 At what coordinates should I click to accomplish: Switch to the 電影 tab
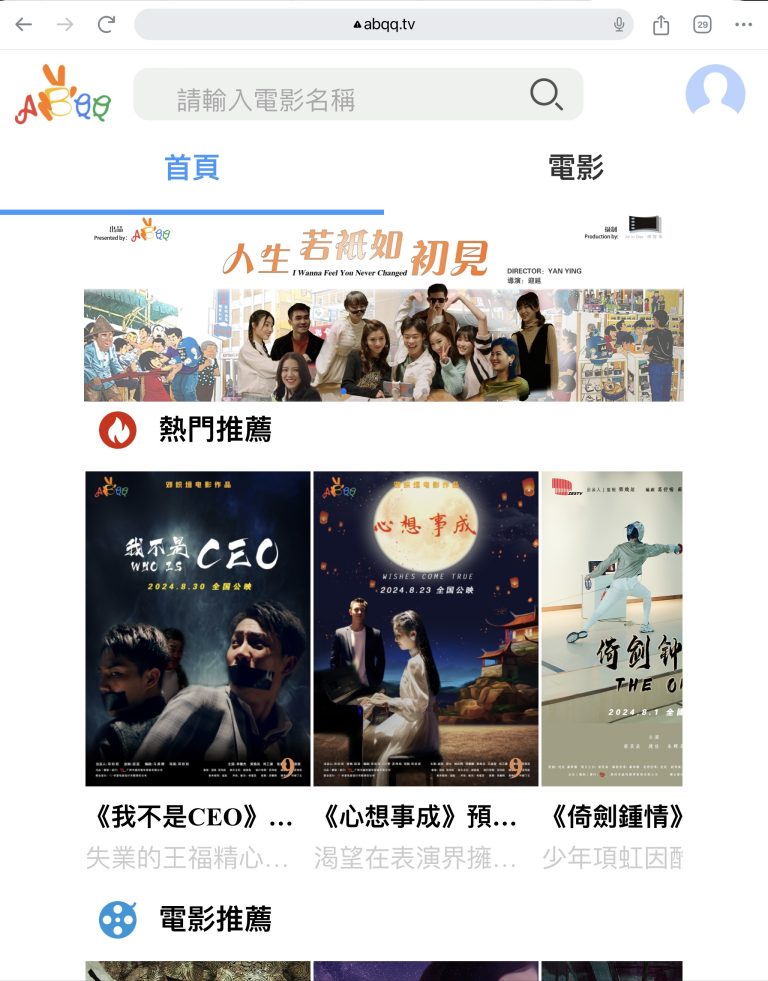coord(576,167)
